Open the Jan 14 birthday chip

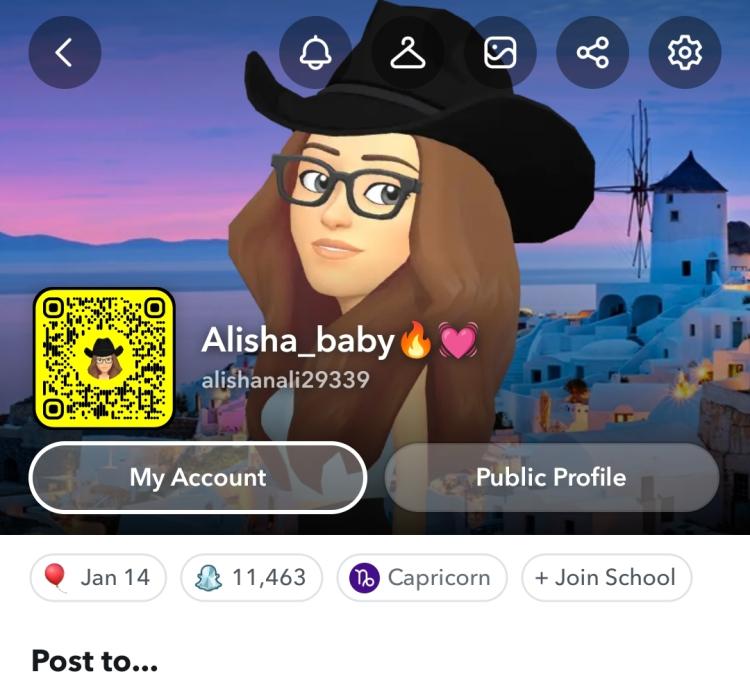coord(98,578)
